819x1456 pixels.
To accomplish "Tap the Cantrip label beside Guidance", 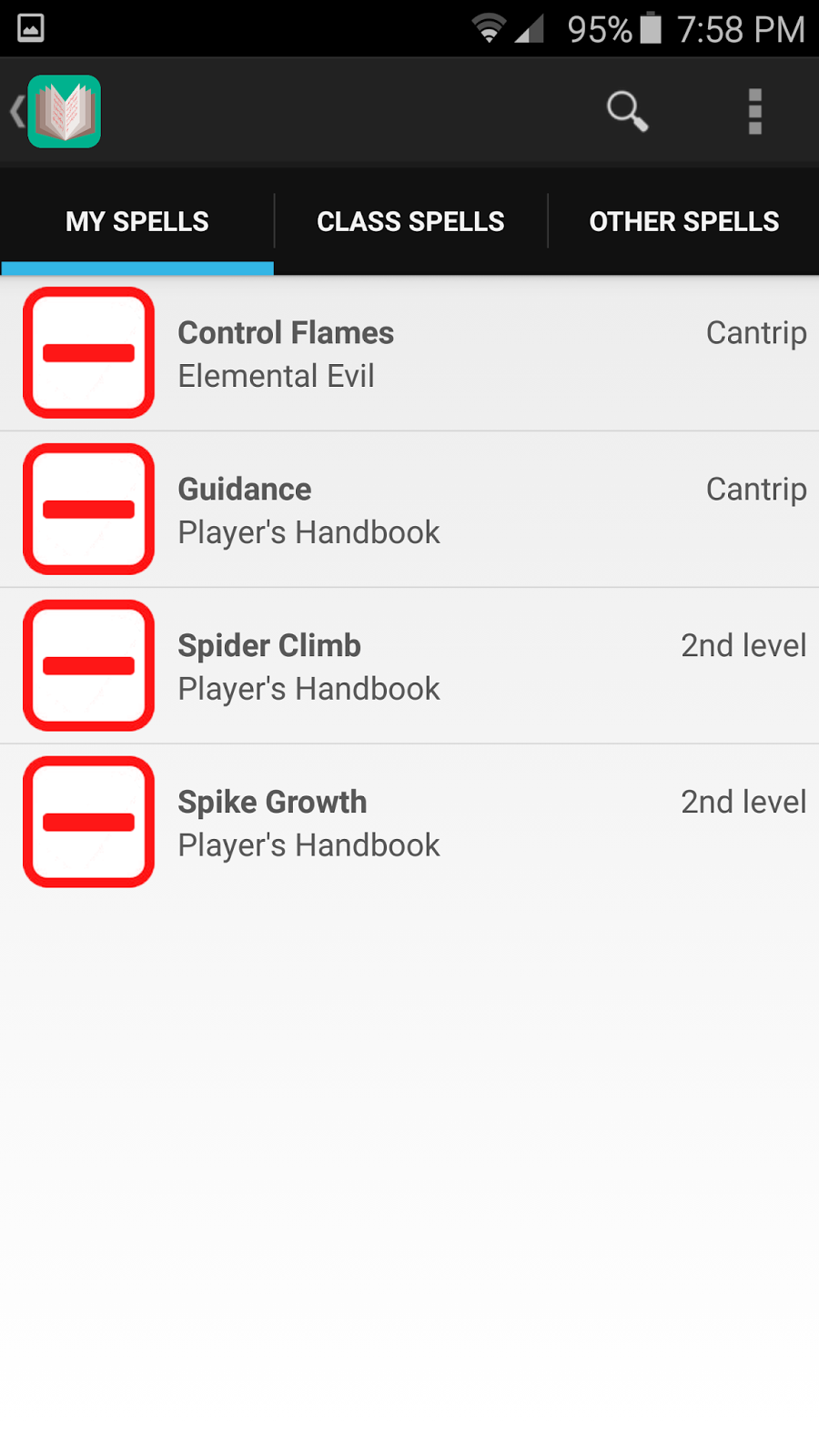I will tap(756, 489).
